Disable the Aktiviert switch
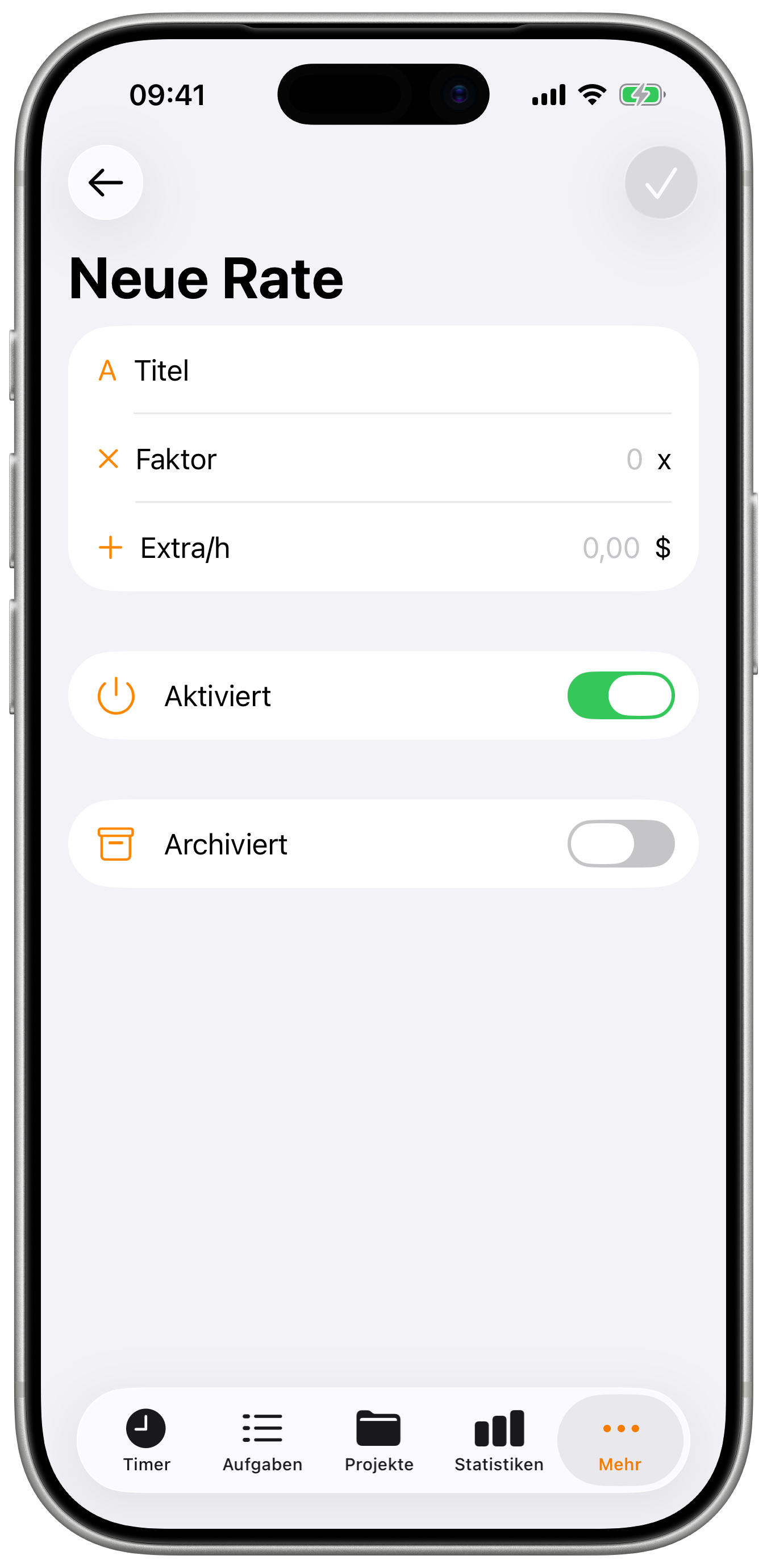Viewport: 767px width, 1568px height. [x=620, y=696]
